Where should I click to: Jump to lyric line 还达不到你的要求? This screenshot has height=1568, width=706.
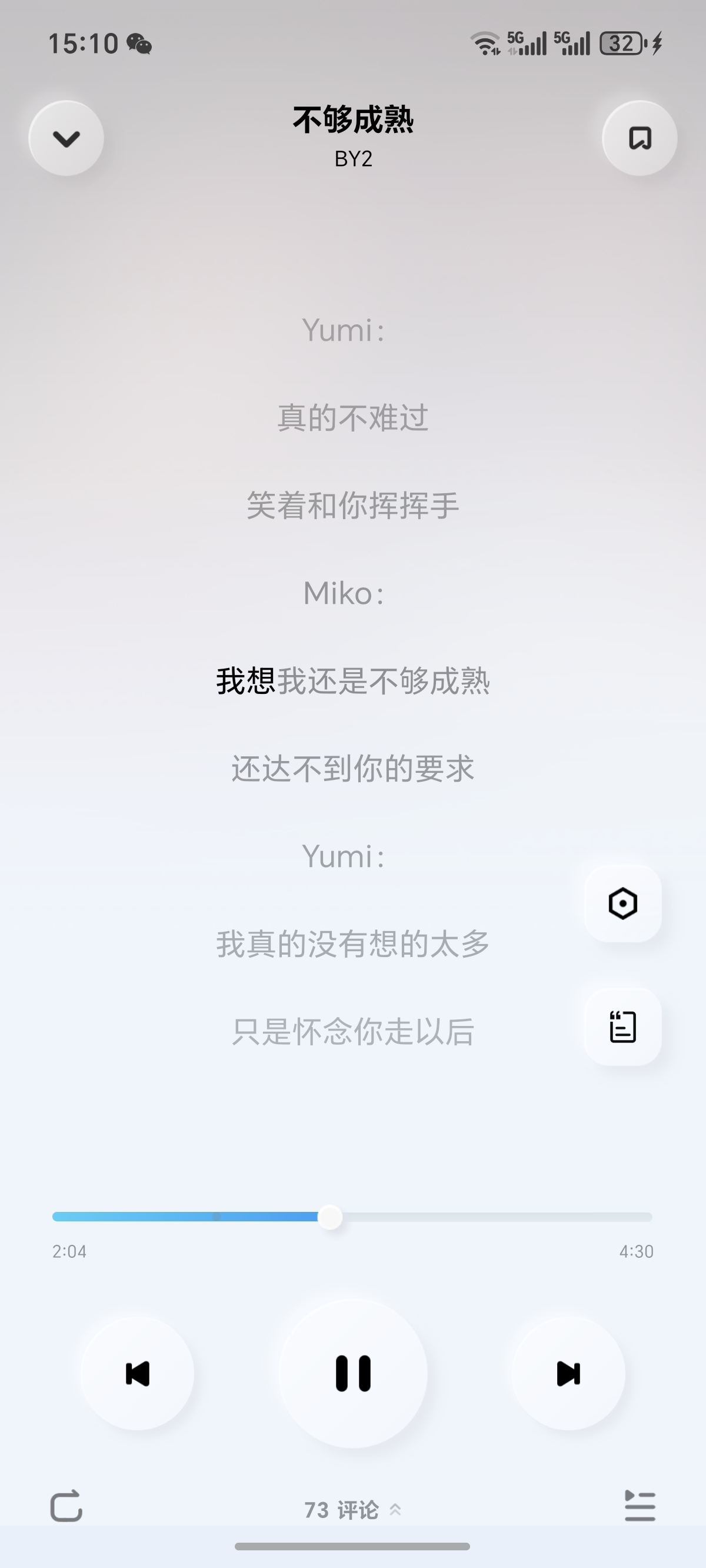353,769
